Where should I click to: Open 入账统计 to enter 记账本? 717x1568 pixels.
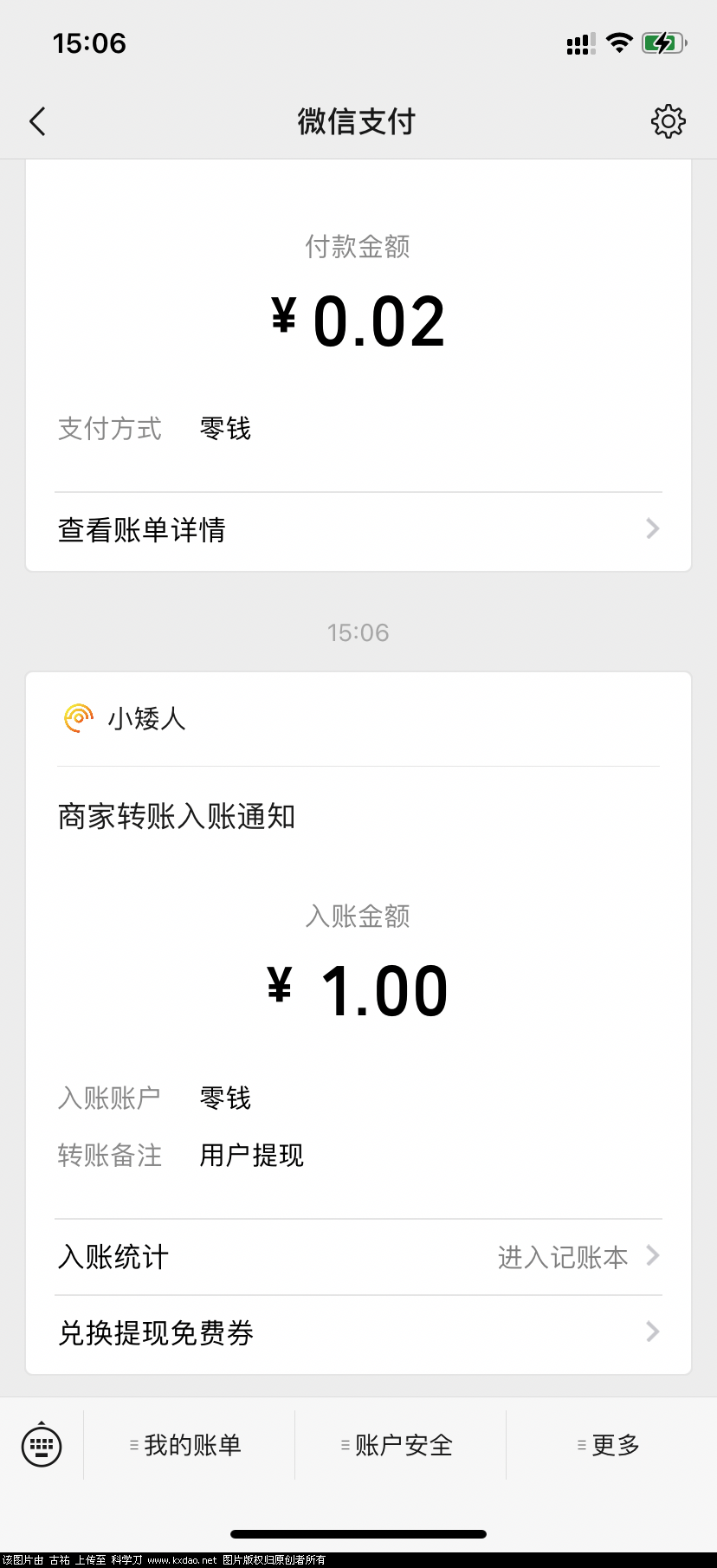pyautogui.click(x=358, y=1257)
